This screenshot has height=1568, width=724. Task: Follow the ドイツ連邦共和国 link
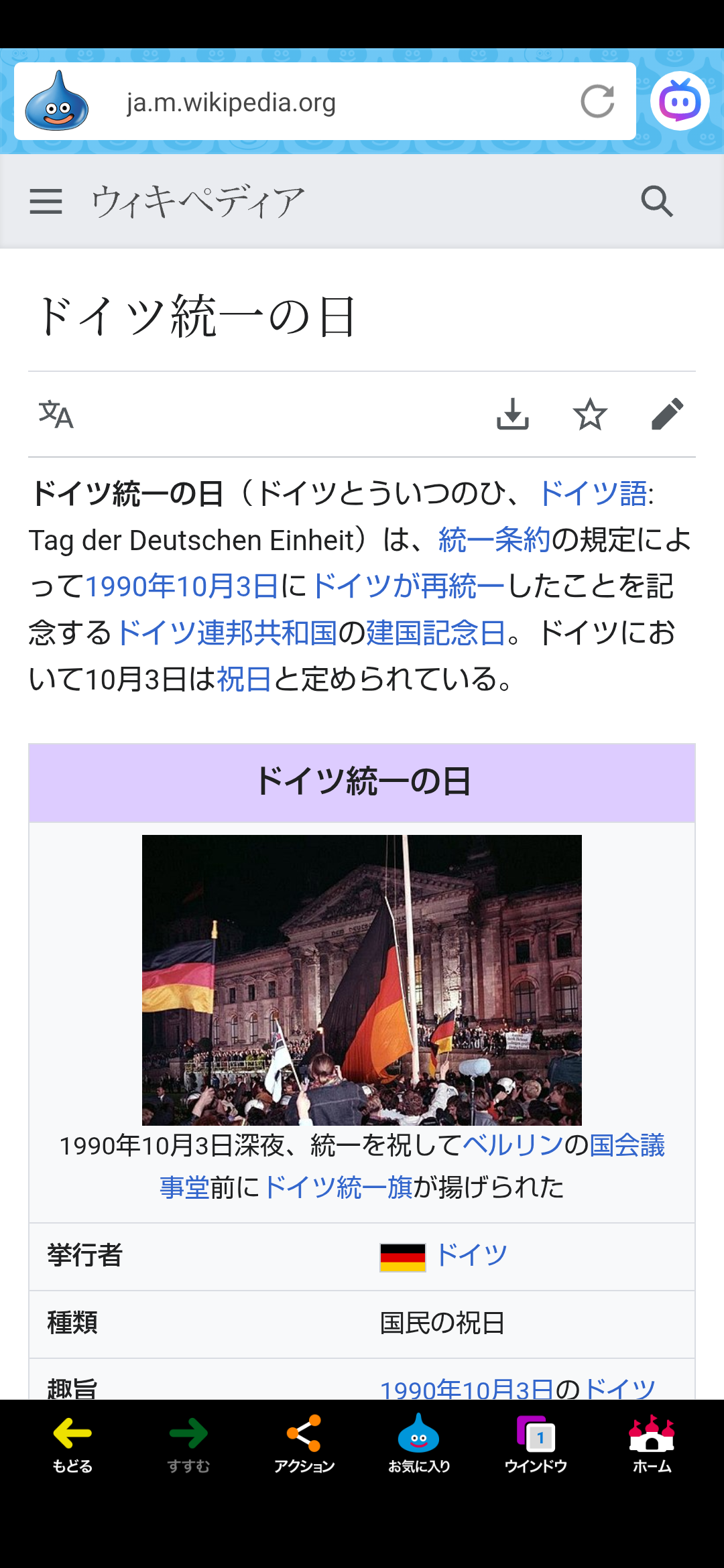[x=227, y=633]
